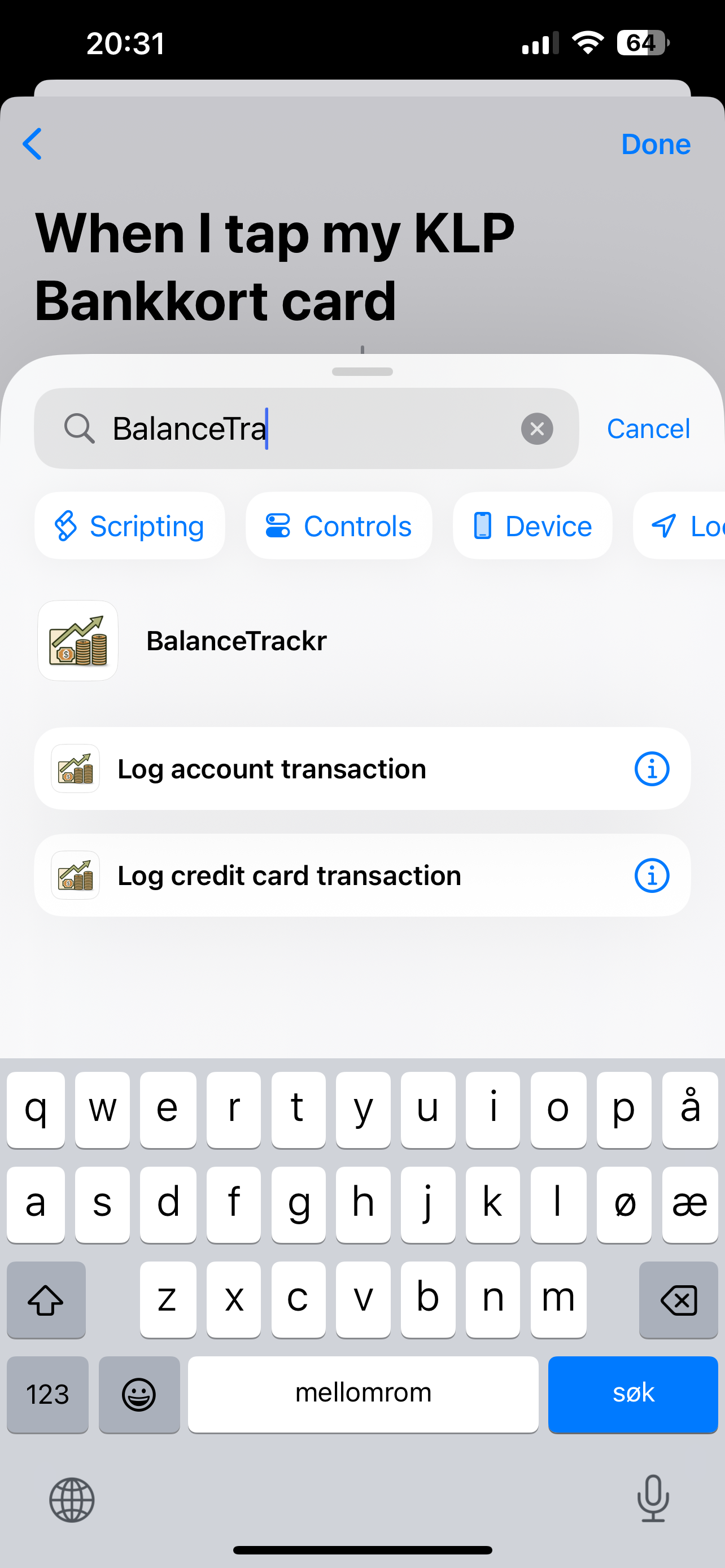Edit the BalanceTra search field
The height and width of the screenshot is (1568, 725).
[304, 428]
